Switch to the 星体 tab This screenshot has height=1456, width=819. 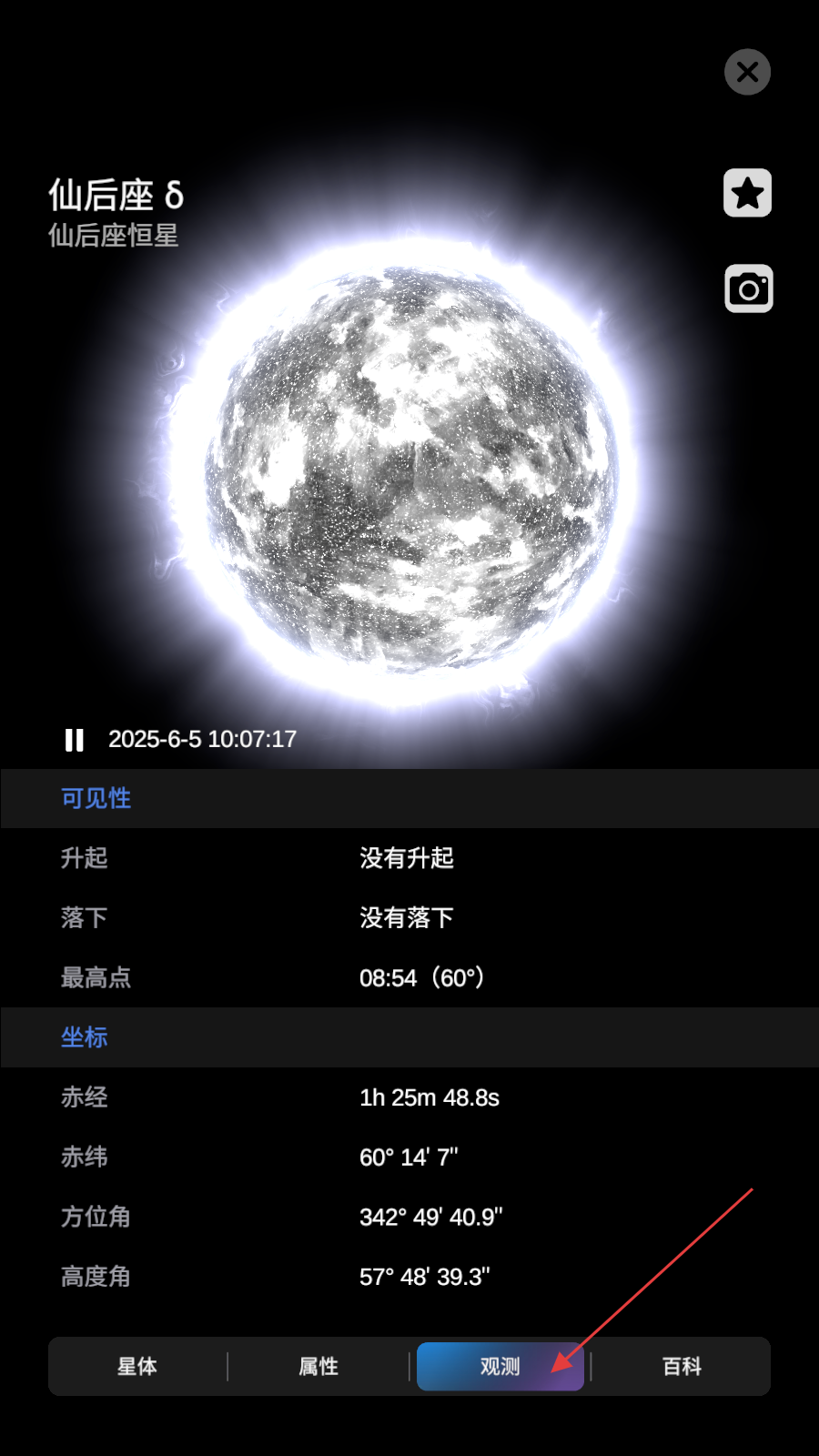point(137,1366)
